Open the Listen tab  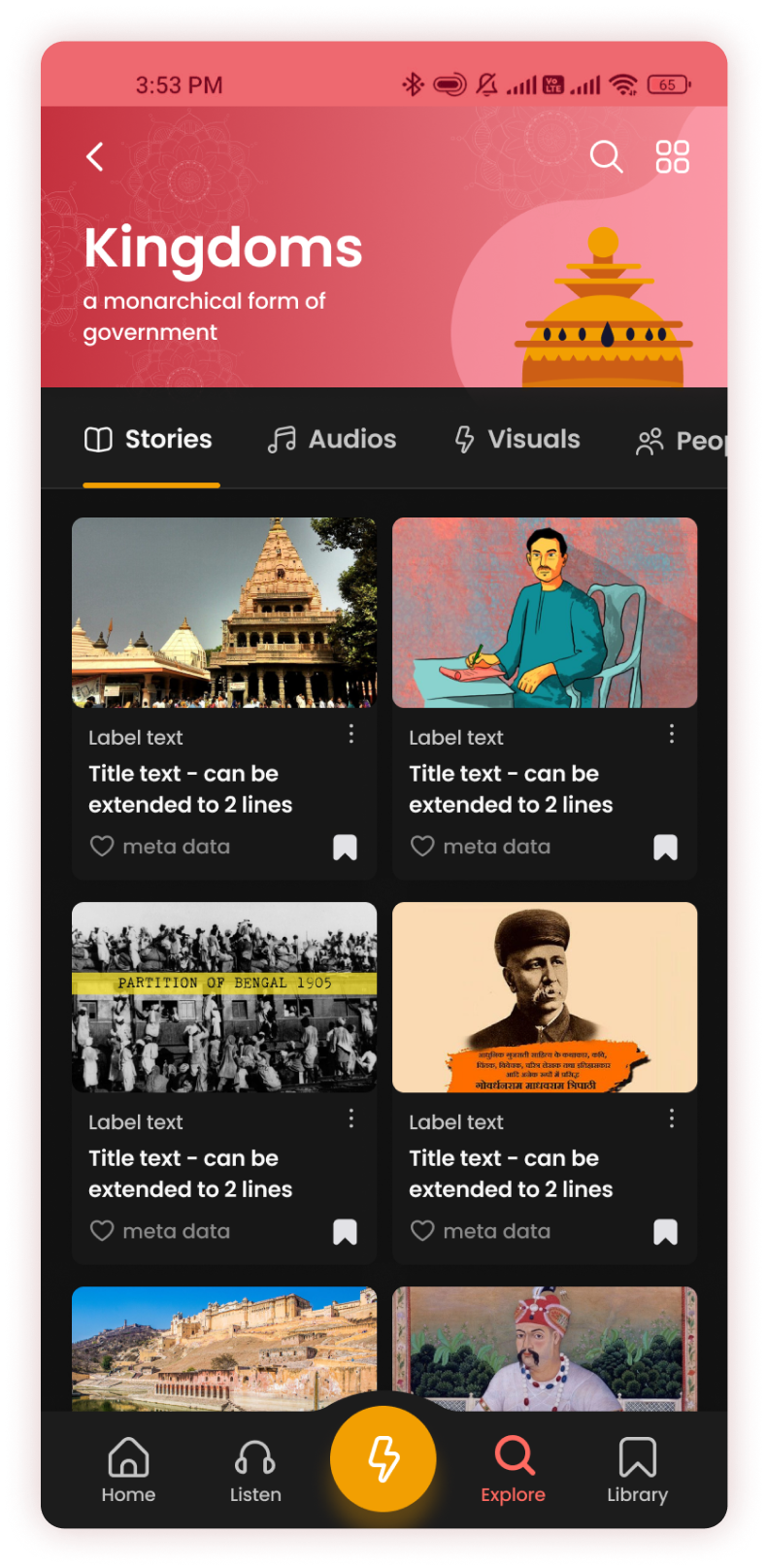[x=255, y=1470]
